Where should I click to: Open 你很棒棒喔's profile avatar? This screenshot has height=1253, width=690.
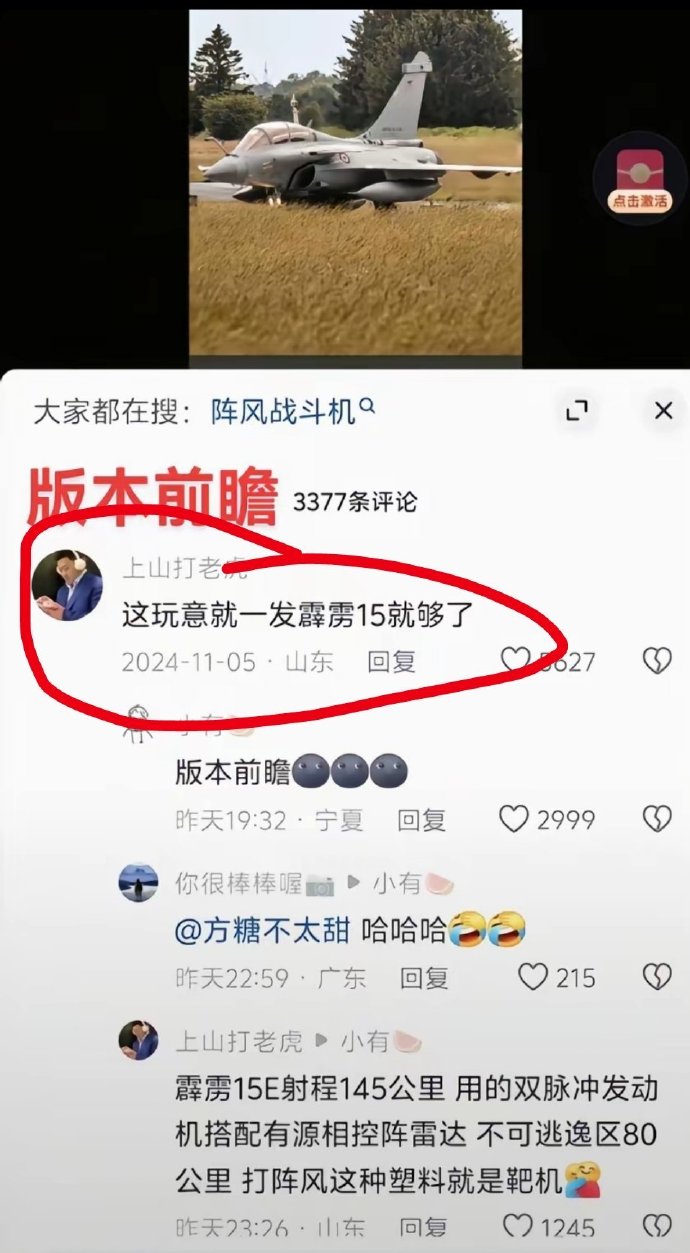coord(139,884)
